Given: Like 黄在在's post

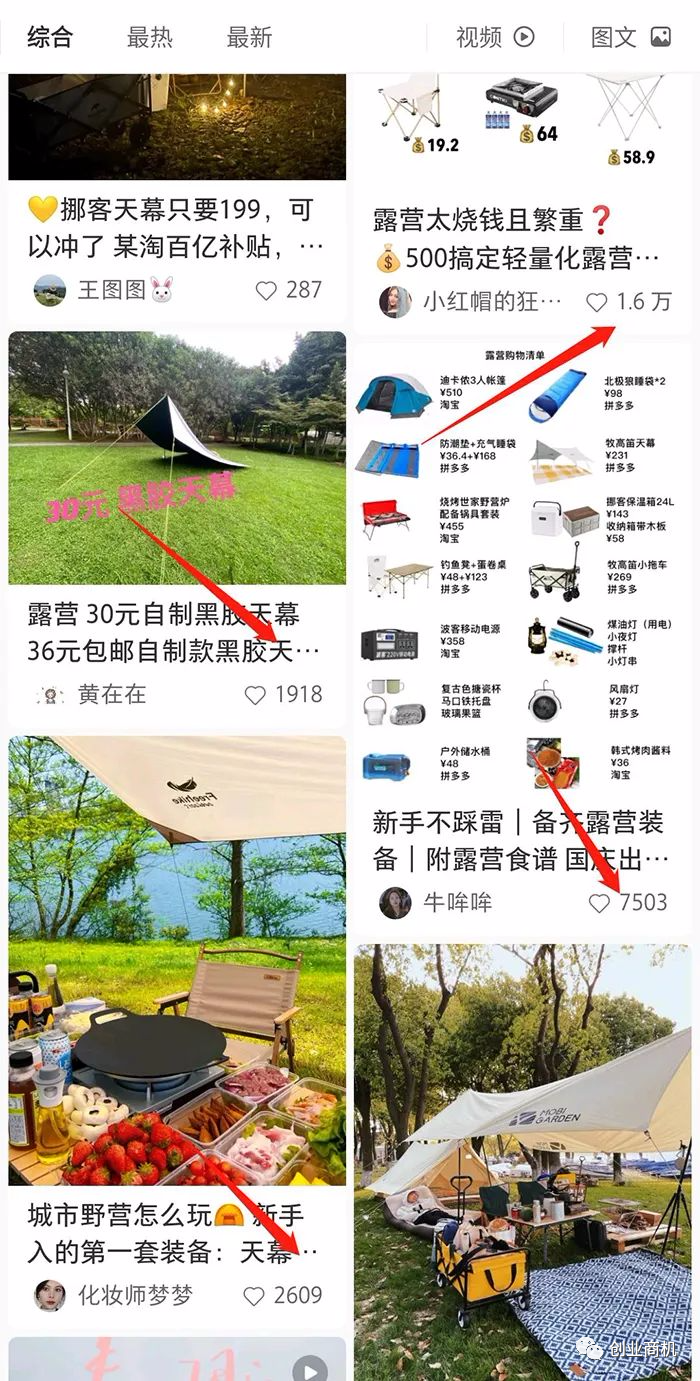Looking at the screenshot, I should 256,695.
